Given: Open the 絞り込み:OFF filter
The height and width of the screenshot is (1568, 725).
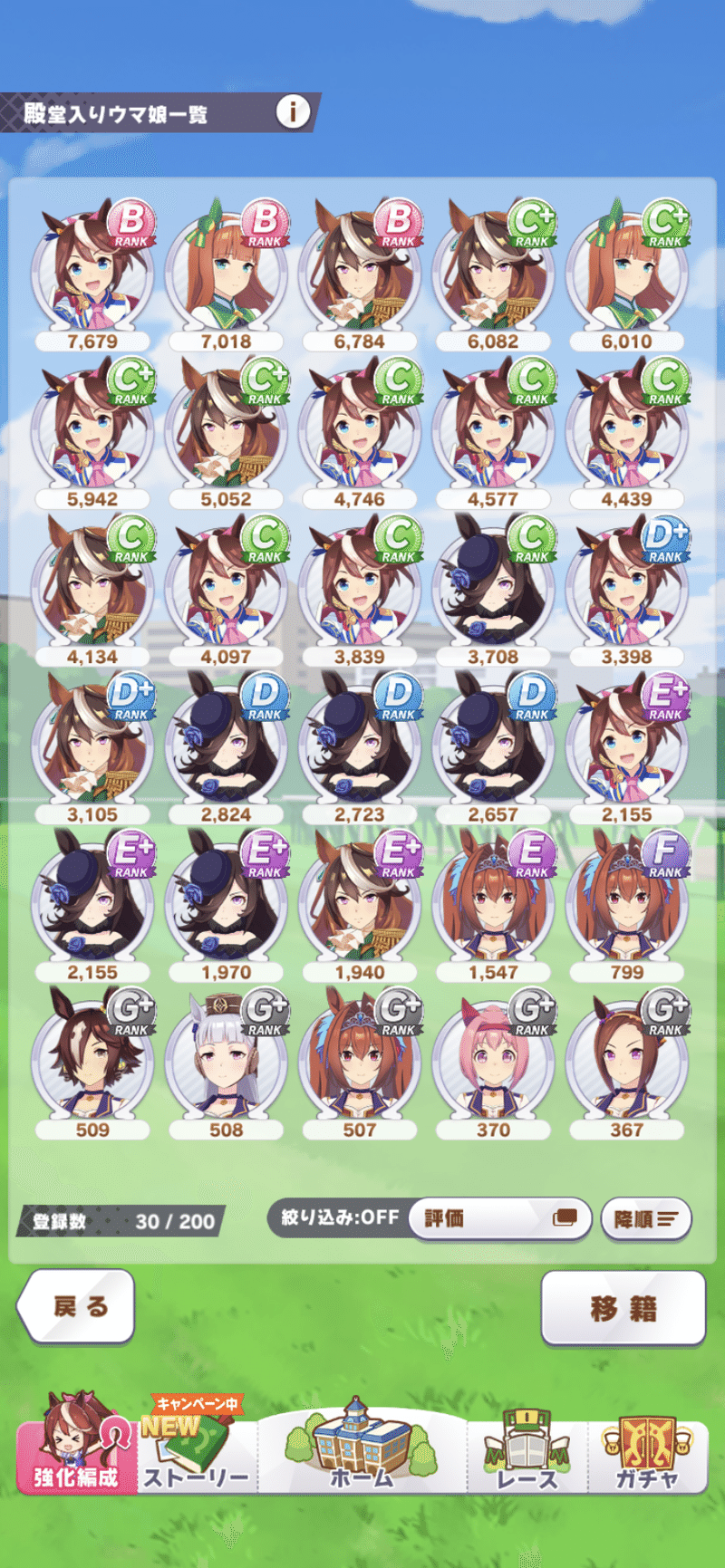Looking at the screenshot, I should coord(339,1217).
